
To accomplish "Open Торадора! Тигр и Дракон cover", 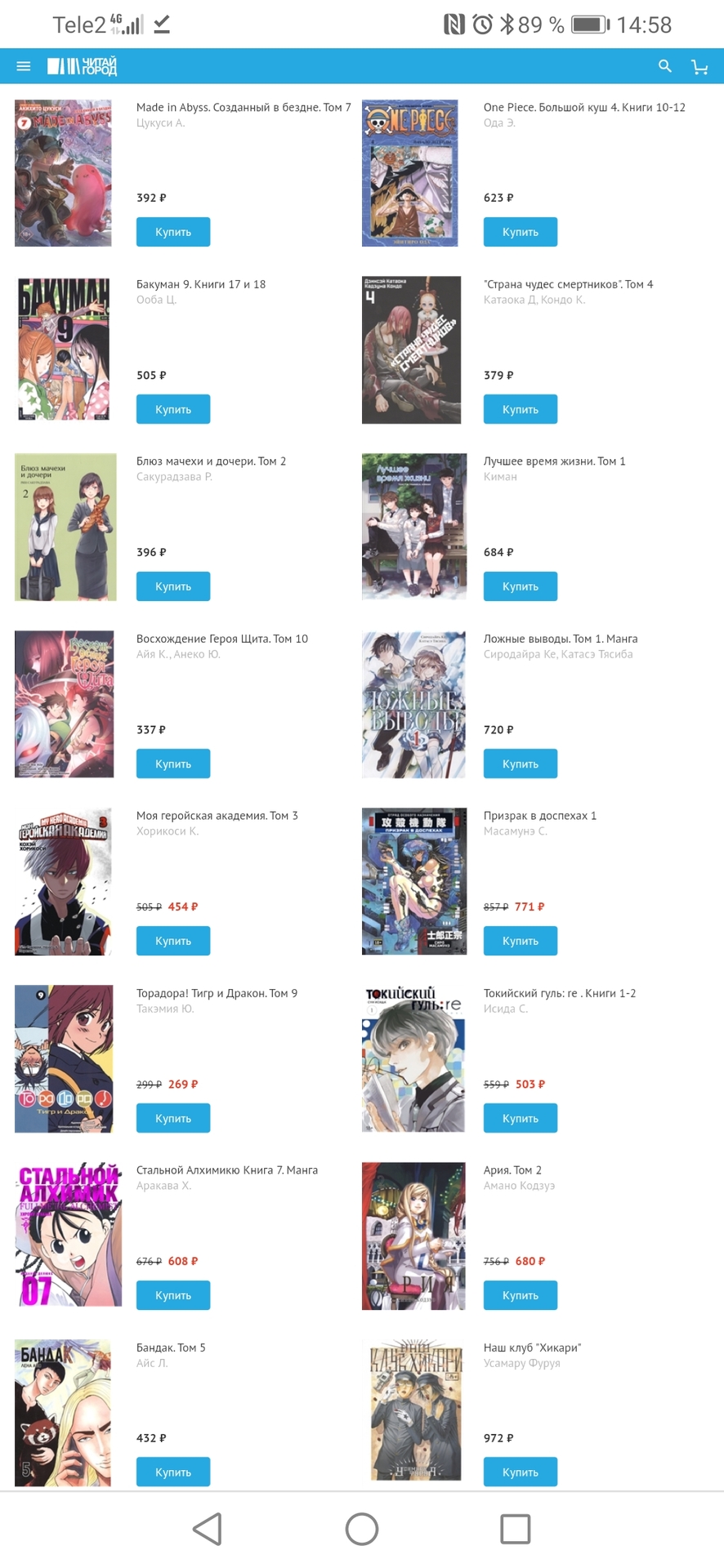I will 64,1058.
